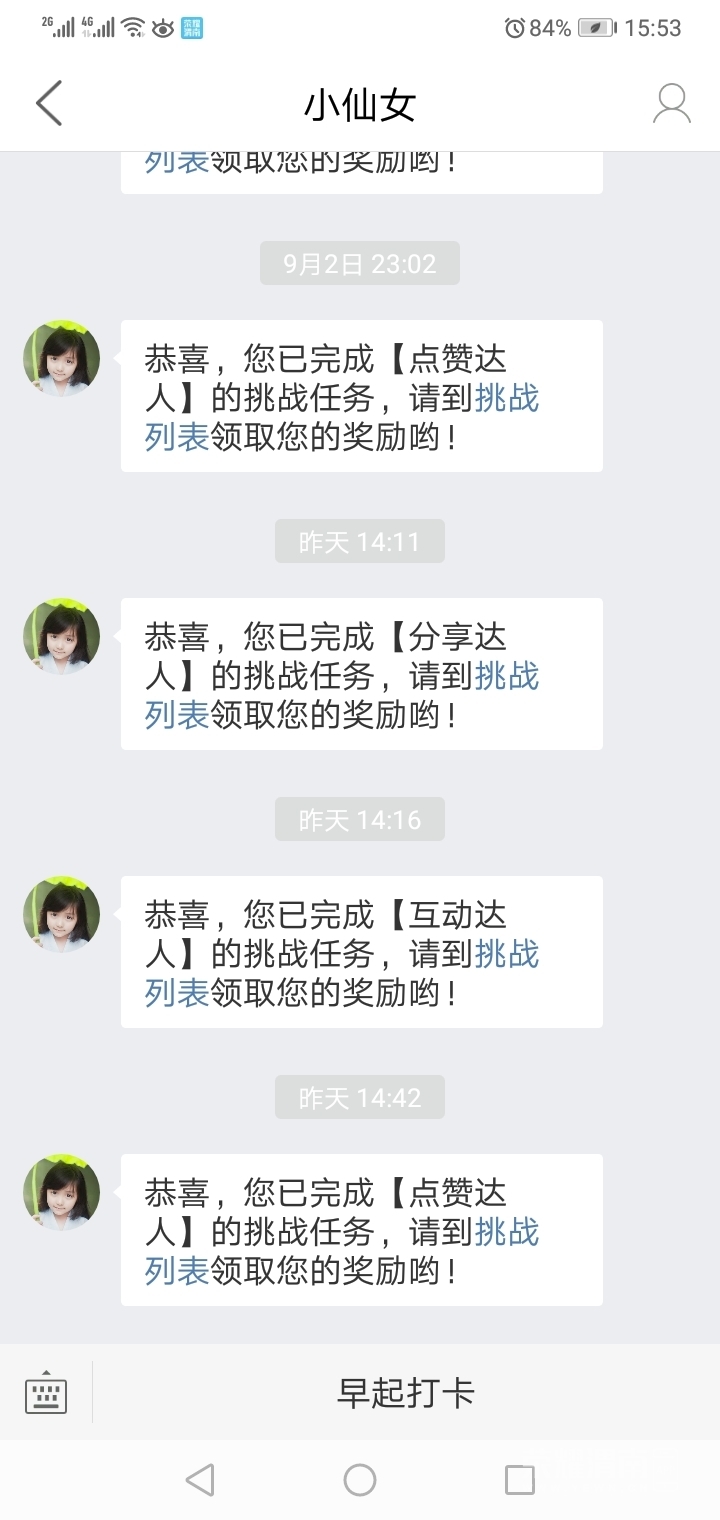Open 挑战列表 link in 昨天 14:42 点赞达人 message

(x=506, y=1233)
